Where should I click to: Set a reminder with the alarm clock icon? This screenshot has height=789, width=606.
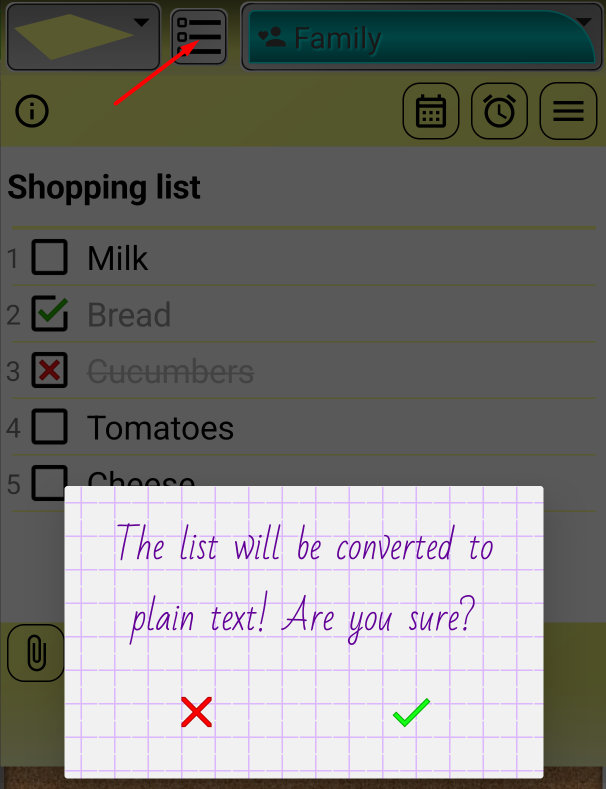point(499,111)
